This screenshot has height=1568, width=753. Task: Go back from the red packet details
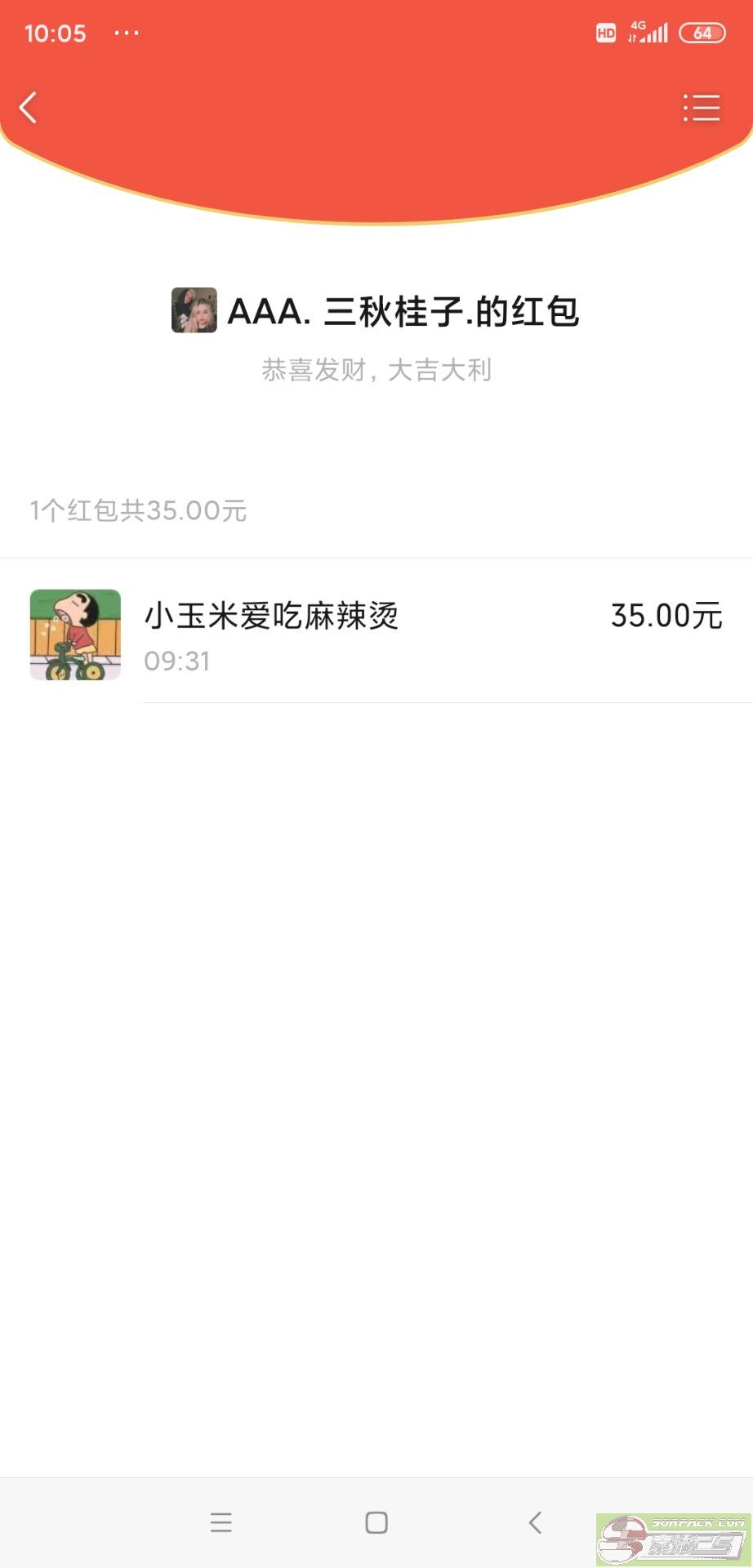point(29,108)
